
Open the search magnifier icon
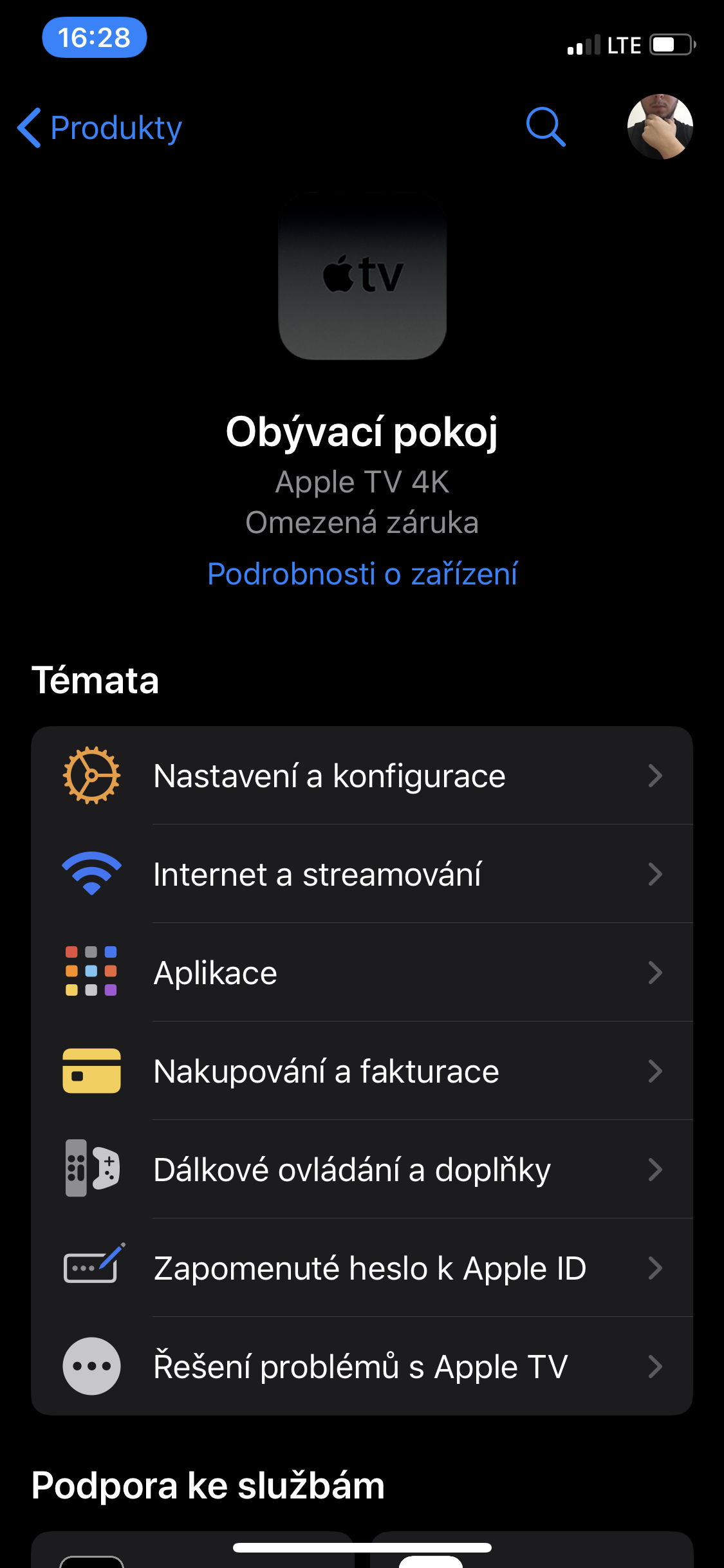pyautogui.click(x=545, y=127)
